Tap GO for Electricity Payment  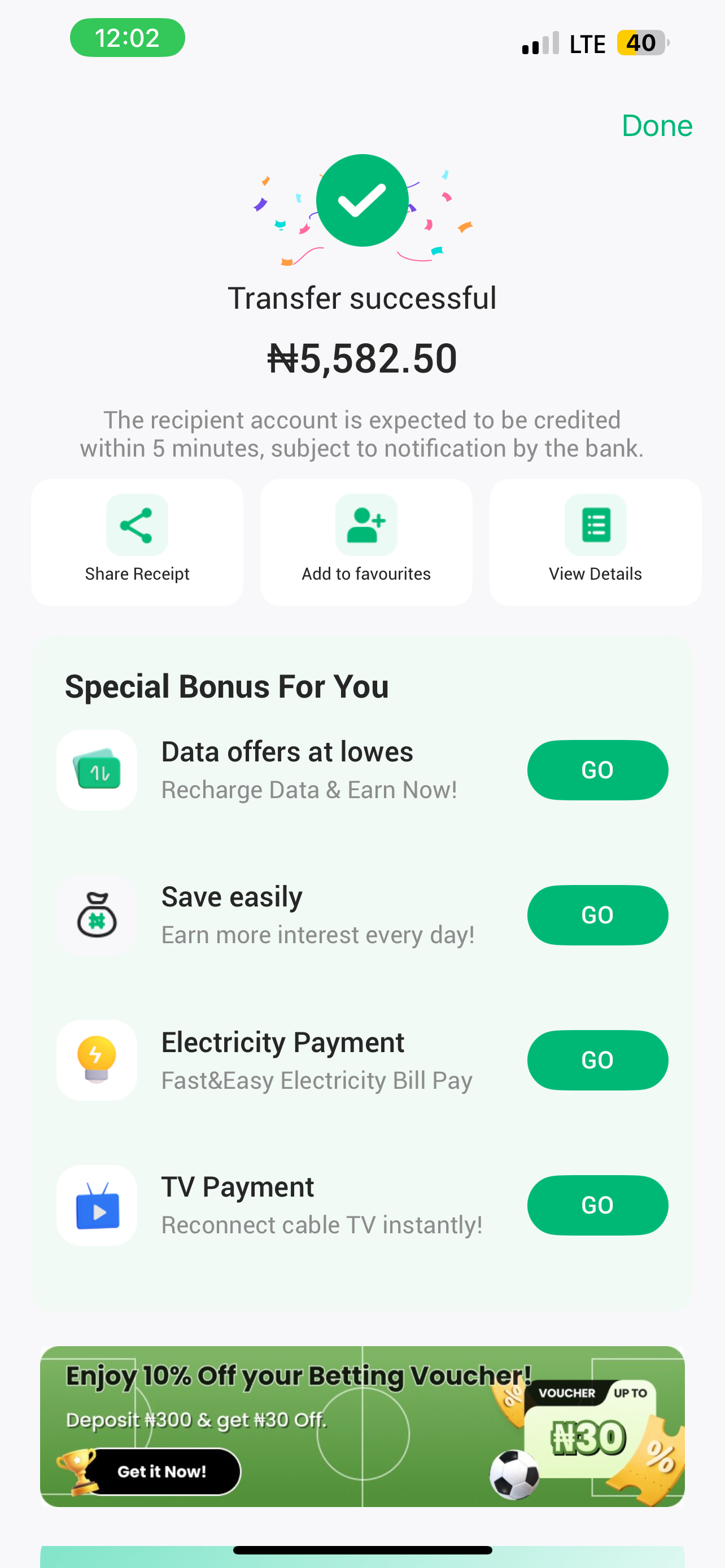[597, 1060]
